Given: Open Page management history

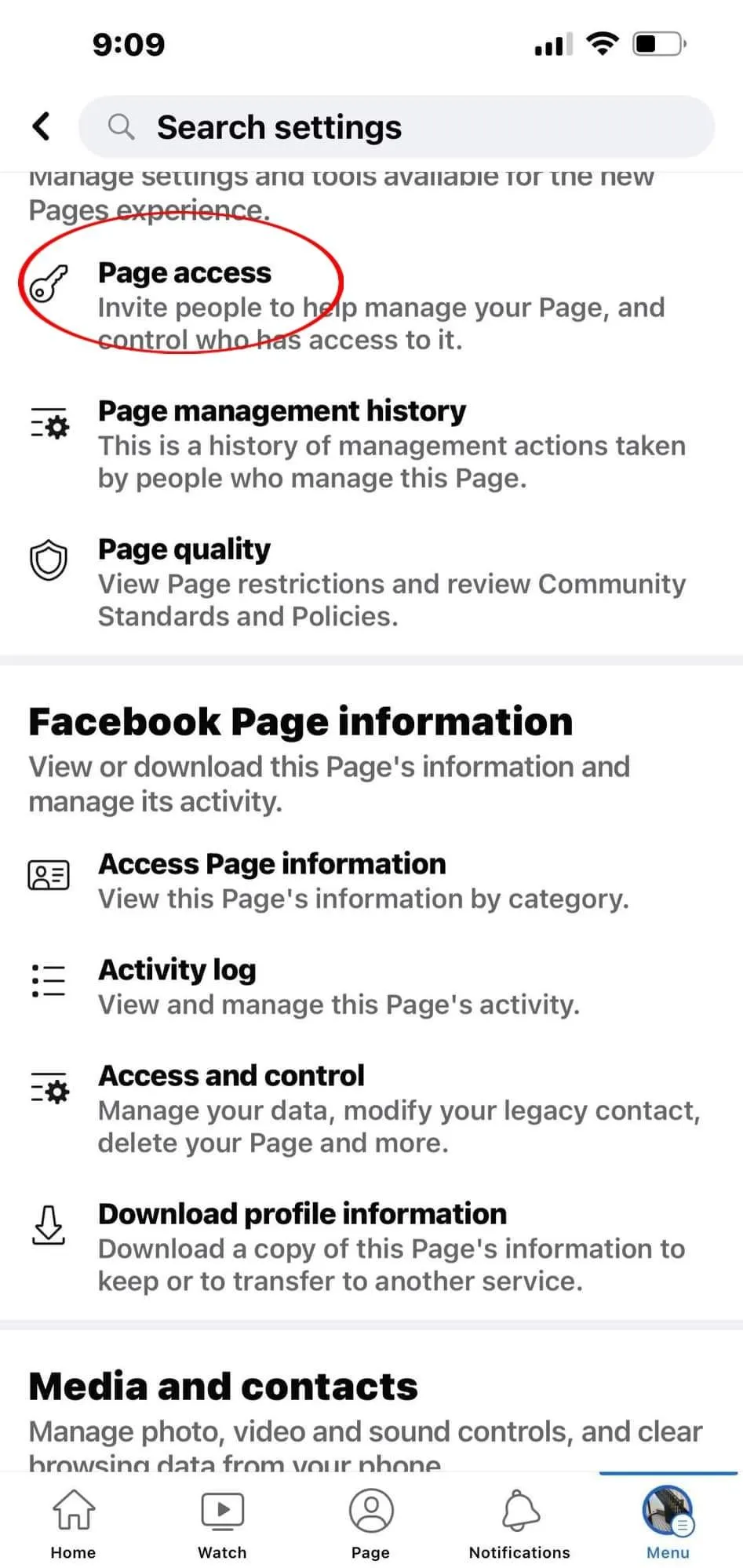Looking at the screenshot, I should tap(371, 443).
